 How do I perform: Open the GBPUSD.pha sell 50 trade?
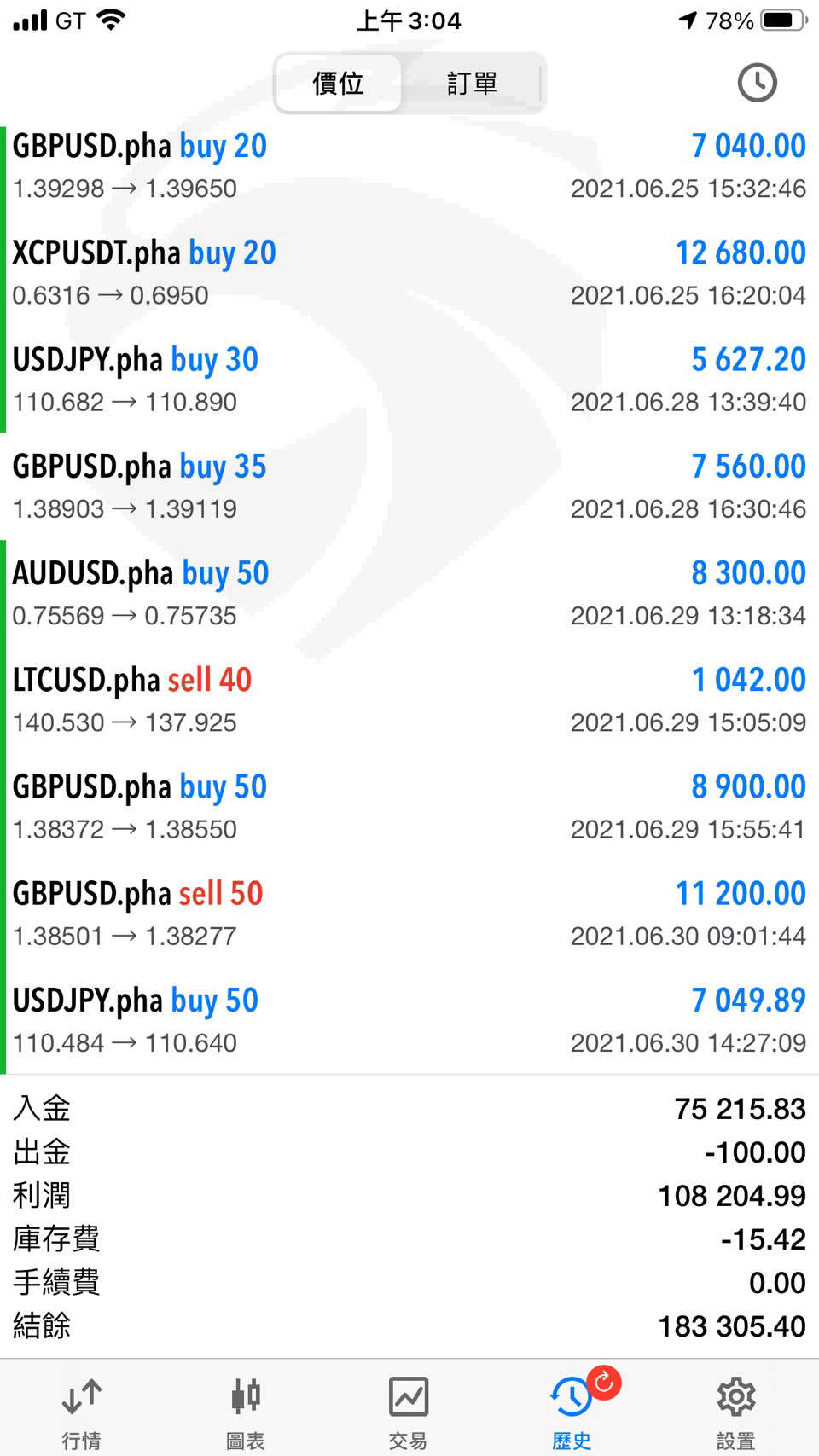[409, 914]
